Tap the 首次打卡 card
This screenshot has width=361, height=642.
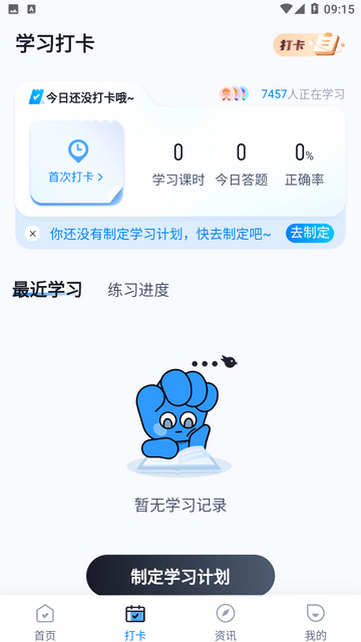[x=77, y=163]
